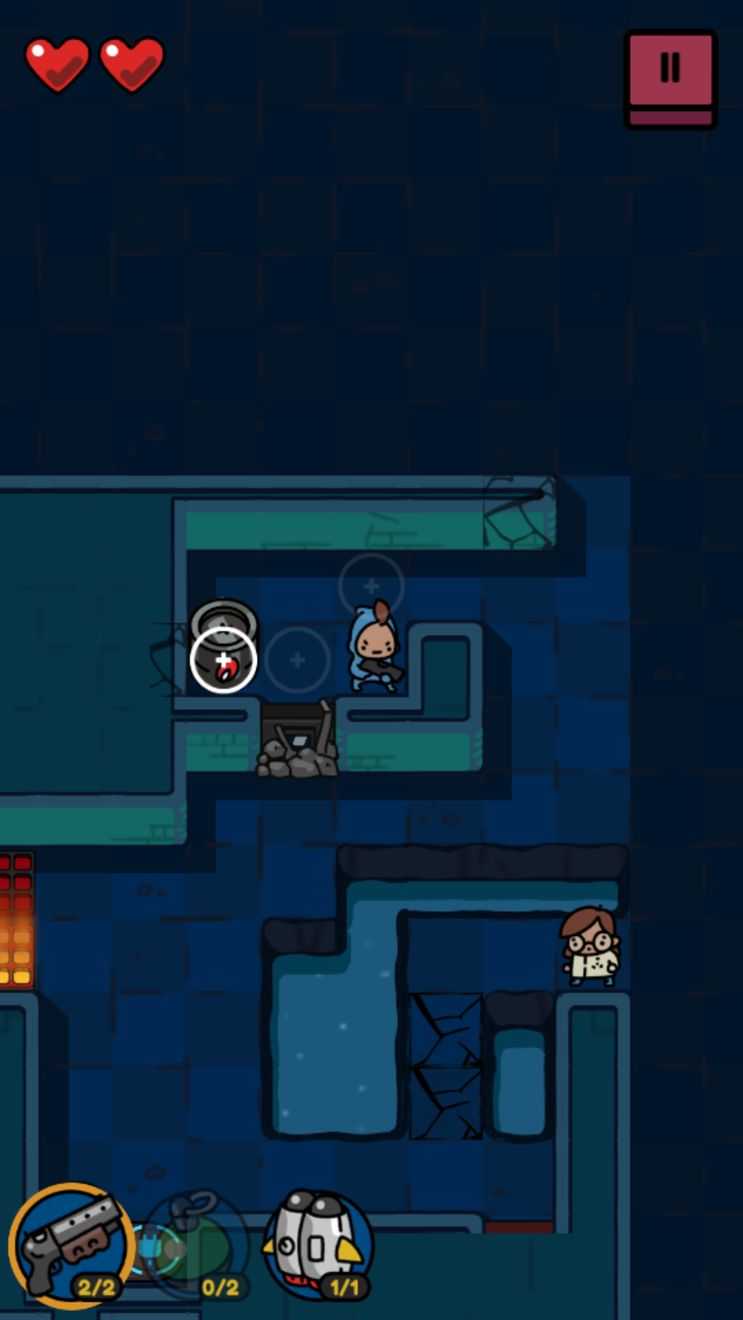Move to the plus tile beside the character
Viewport: 743px width, 1320px height.
pyautogui.click(x=297, y=660)
